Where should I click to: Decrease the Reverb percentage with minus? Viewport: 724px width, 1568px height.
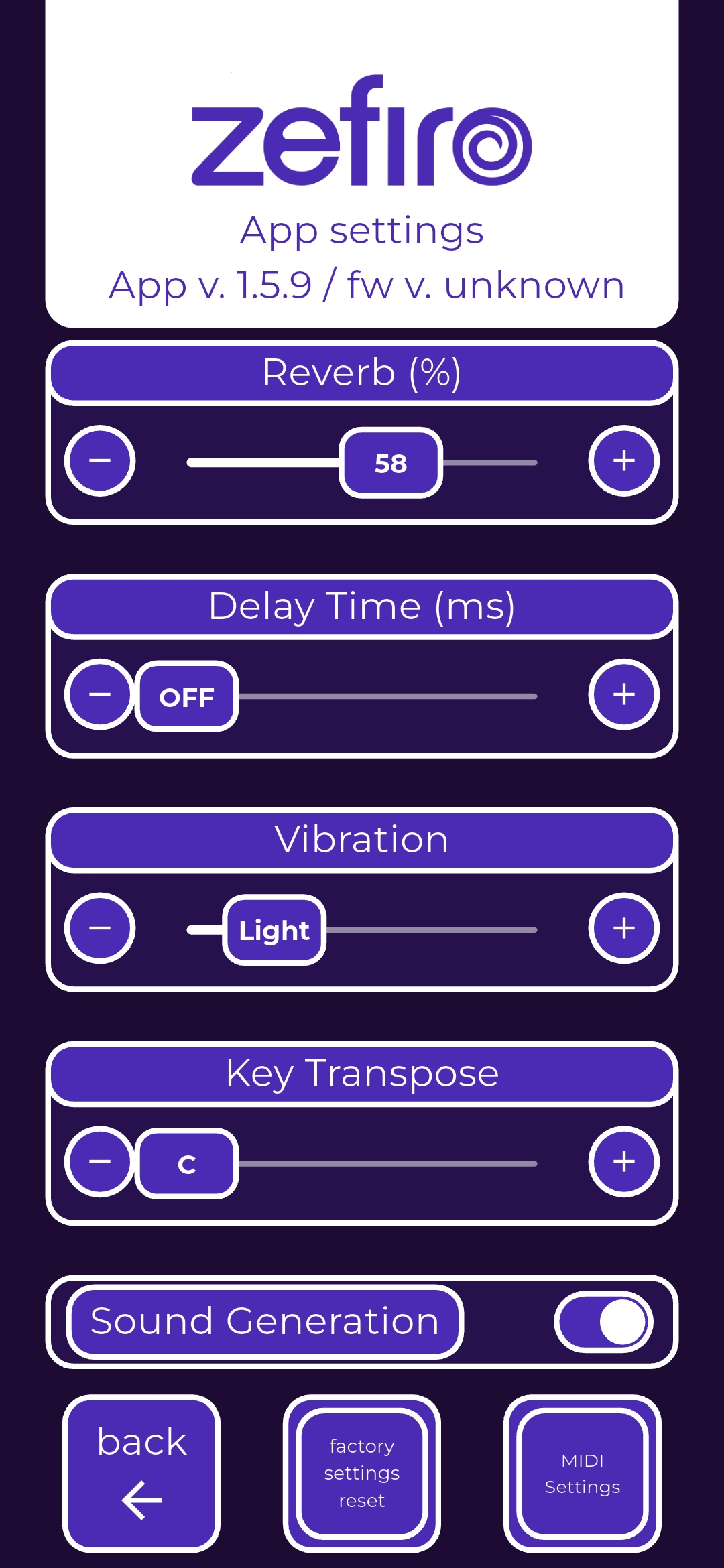(x=100, y=461)
